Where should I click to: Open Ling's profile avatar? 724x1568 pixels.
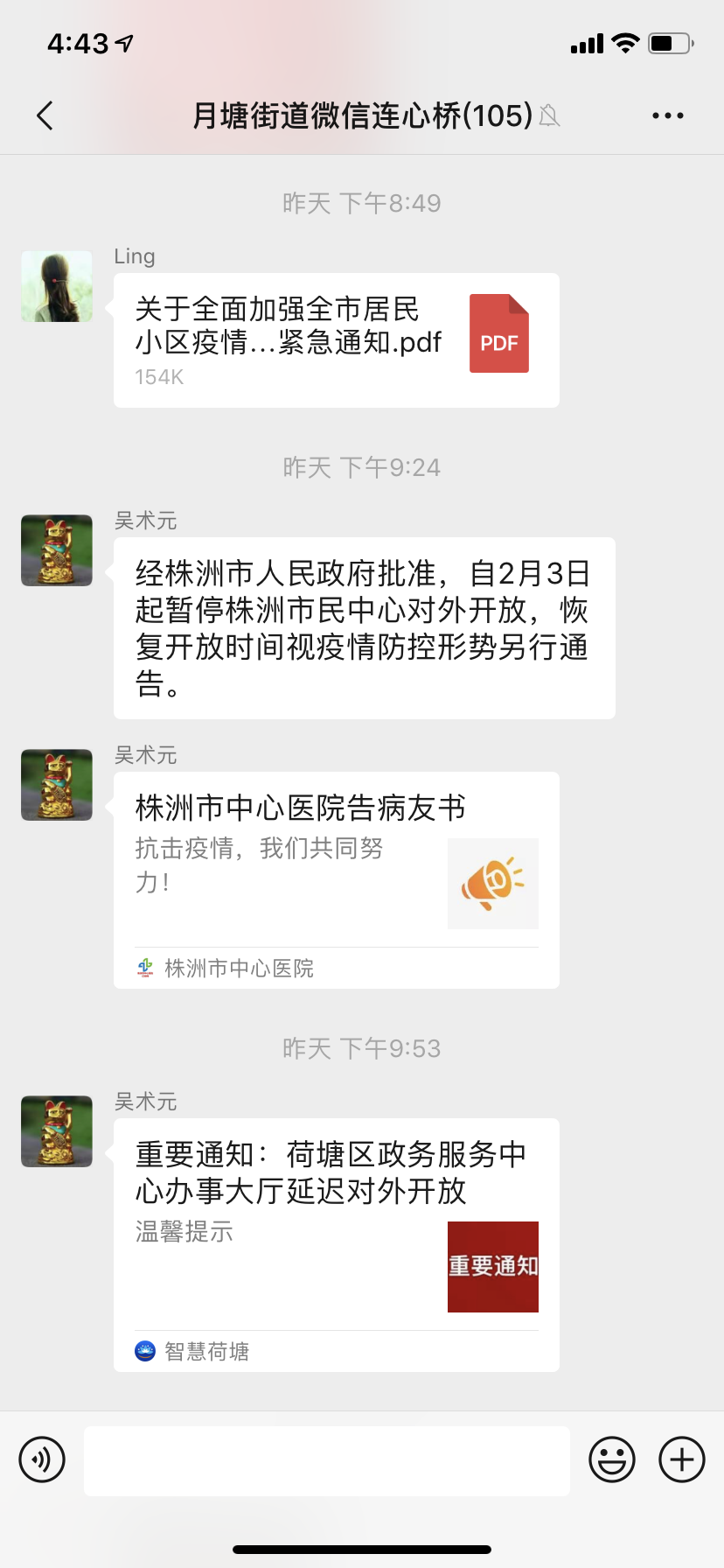click(57, 286)
